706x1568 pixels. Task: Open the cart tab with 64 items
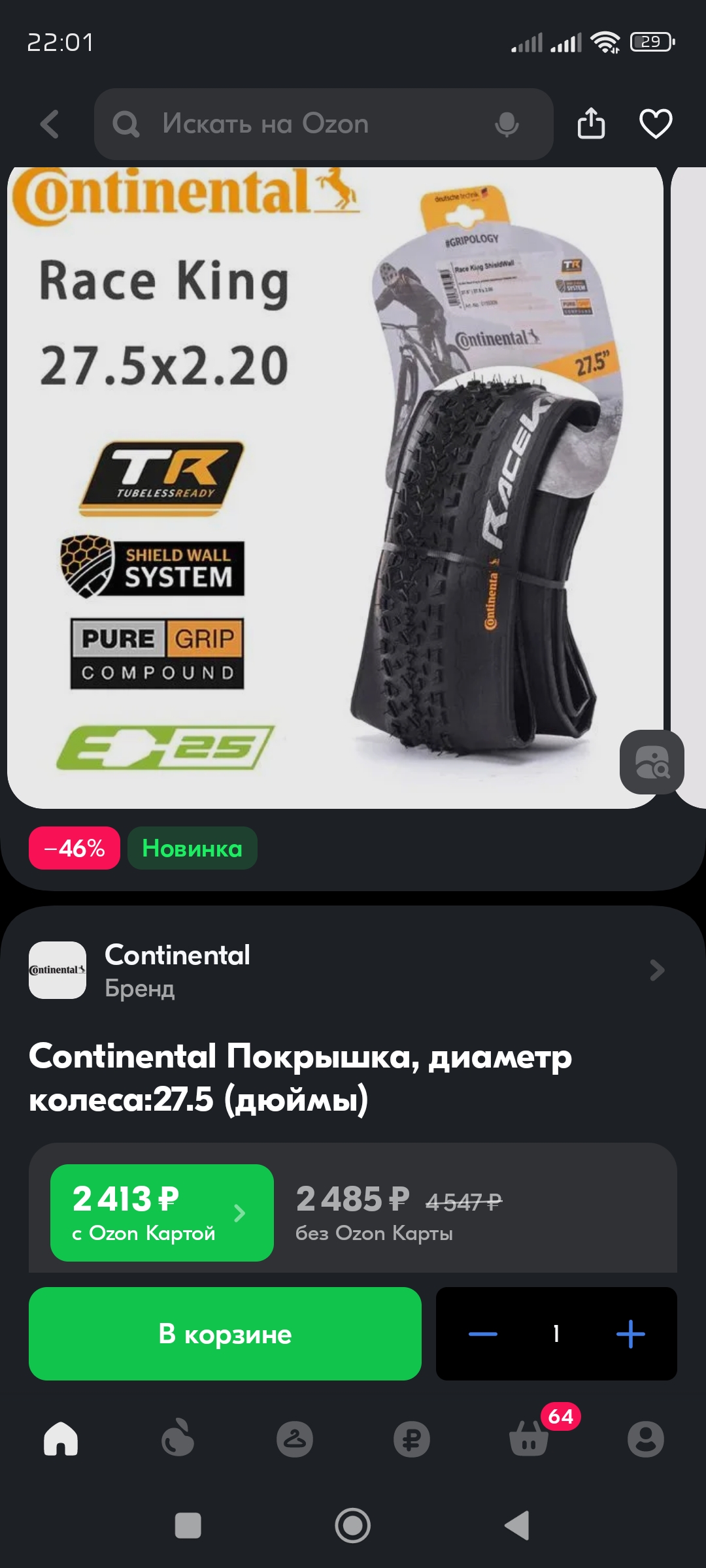click(529, 1439)
